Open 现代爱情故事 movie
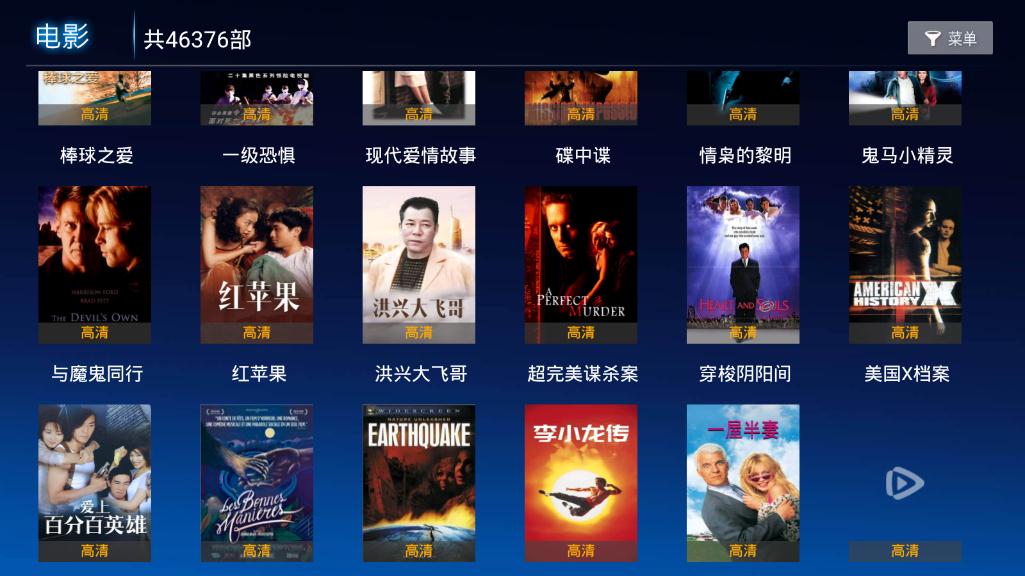The width and height of the screenshot is (1025, 576). [419, 98]
